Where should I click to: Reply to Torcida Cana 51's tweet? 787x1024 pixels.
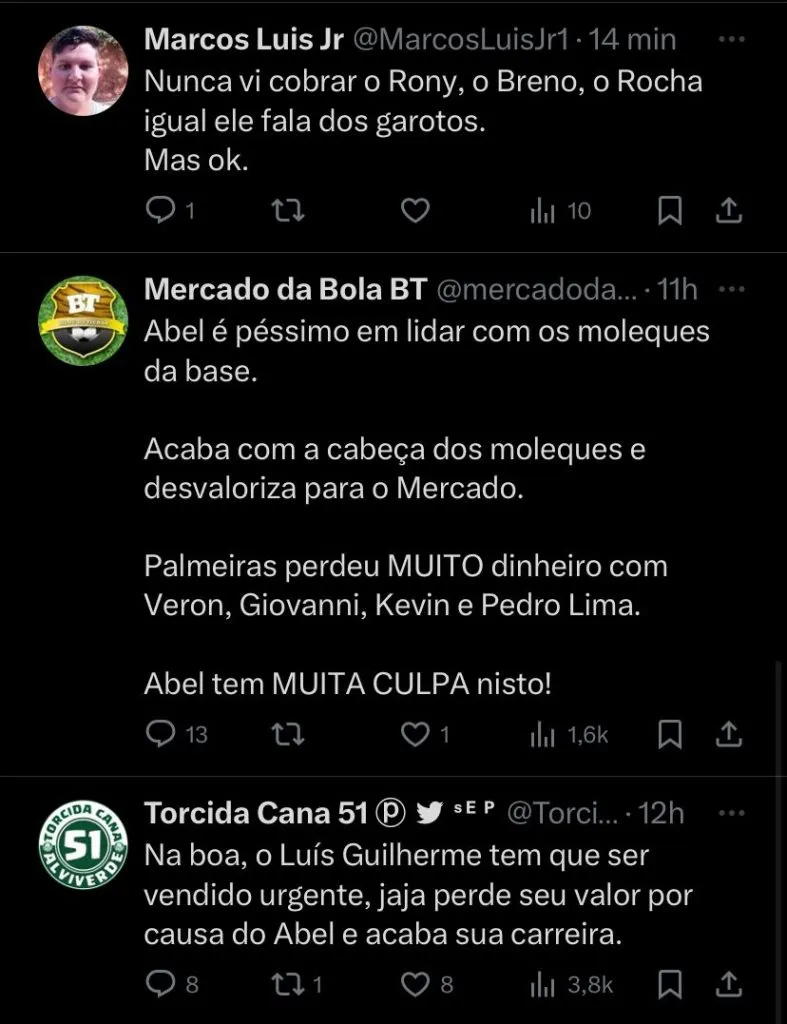pyautogui.click(x=160, y=984)
